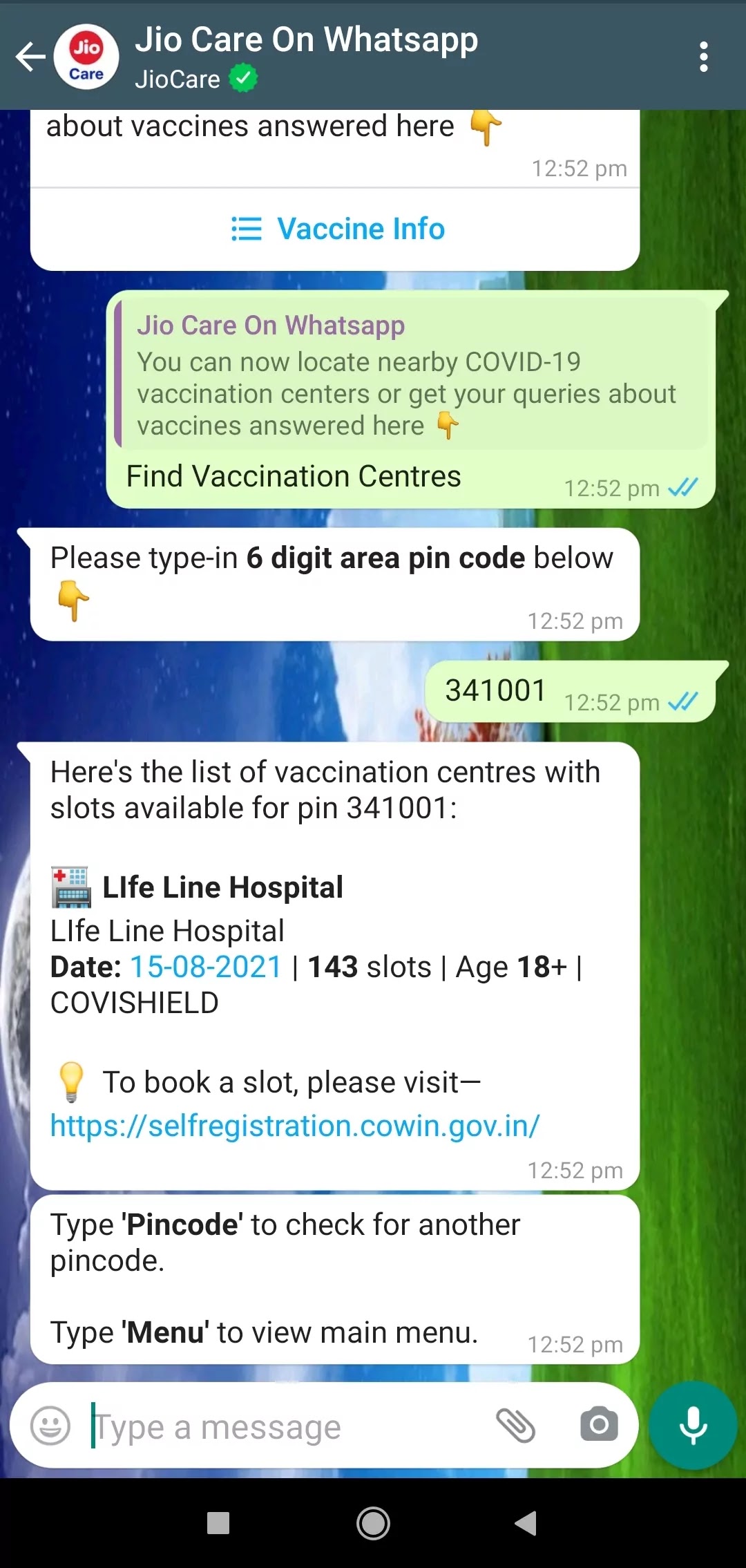Image resolution: width=746 pixels, height=1568 pixels.
Task: Open the emoji picker
Action: (50, 1426)
